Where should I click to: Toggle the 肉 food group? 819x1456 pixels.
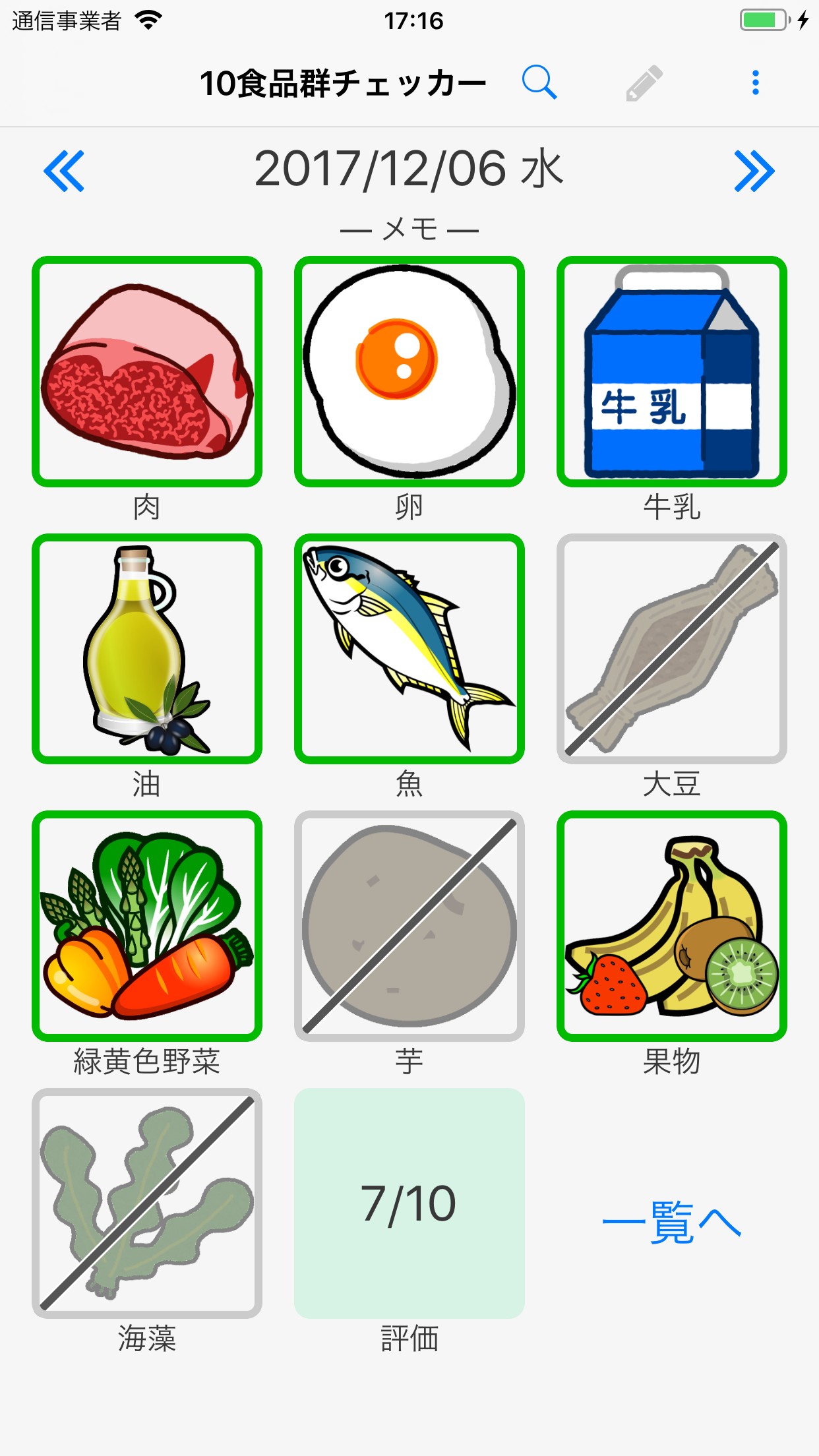coord(147,372)
